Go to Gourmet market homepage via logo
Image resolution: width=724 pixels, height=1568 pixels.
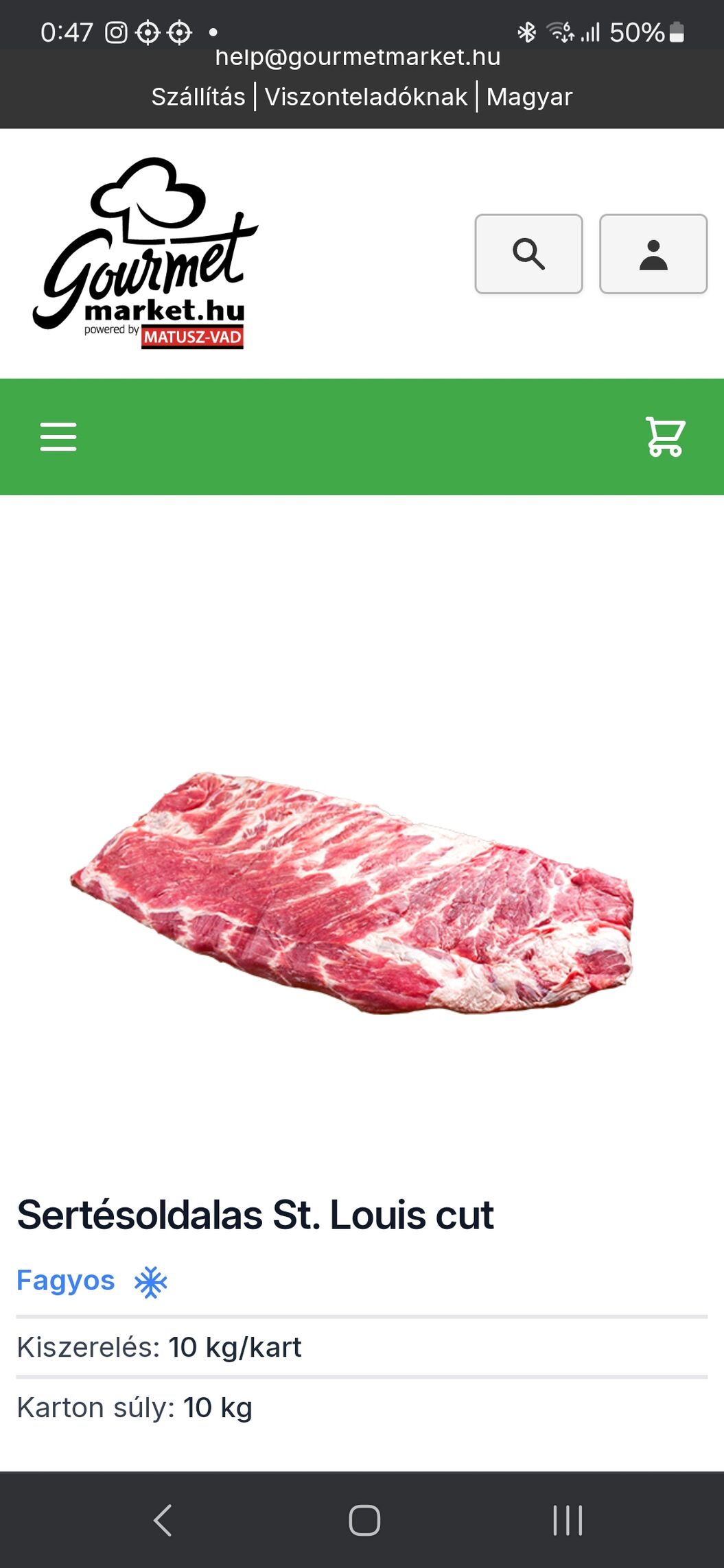[145, 253]
